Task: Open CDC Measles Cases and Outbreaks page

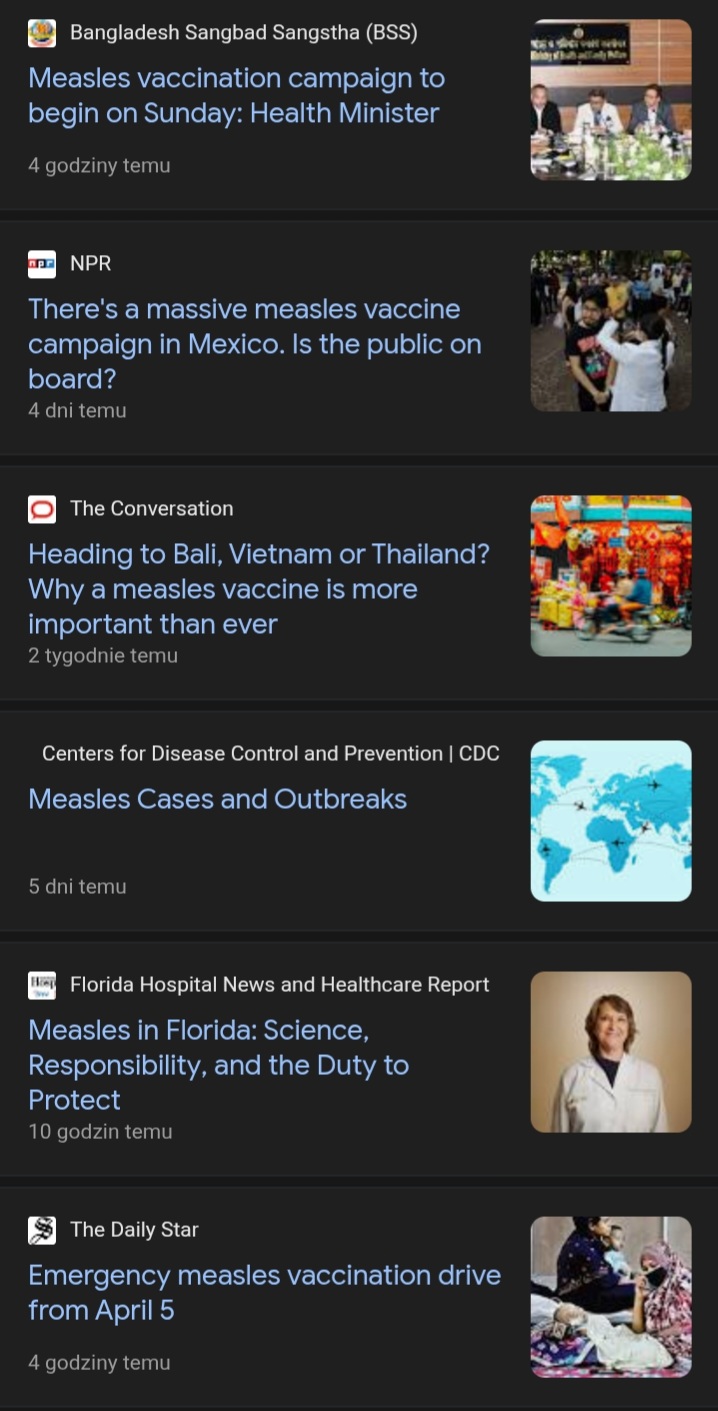Action: [x=217, y=799]
